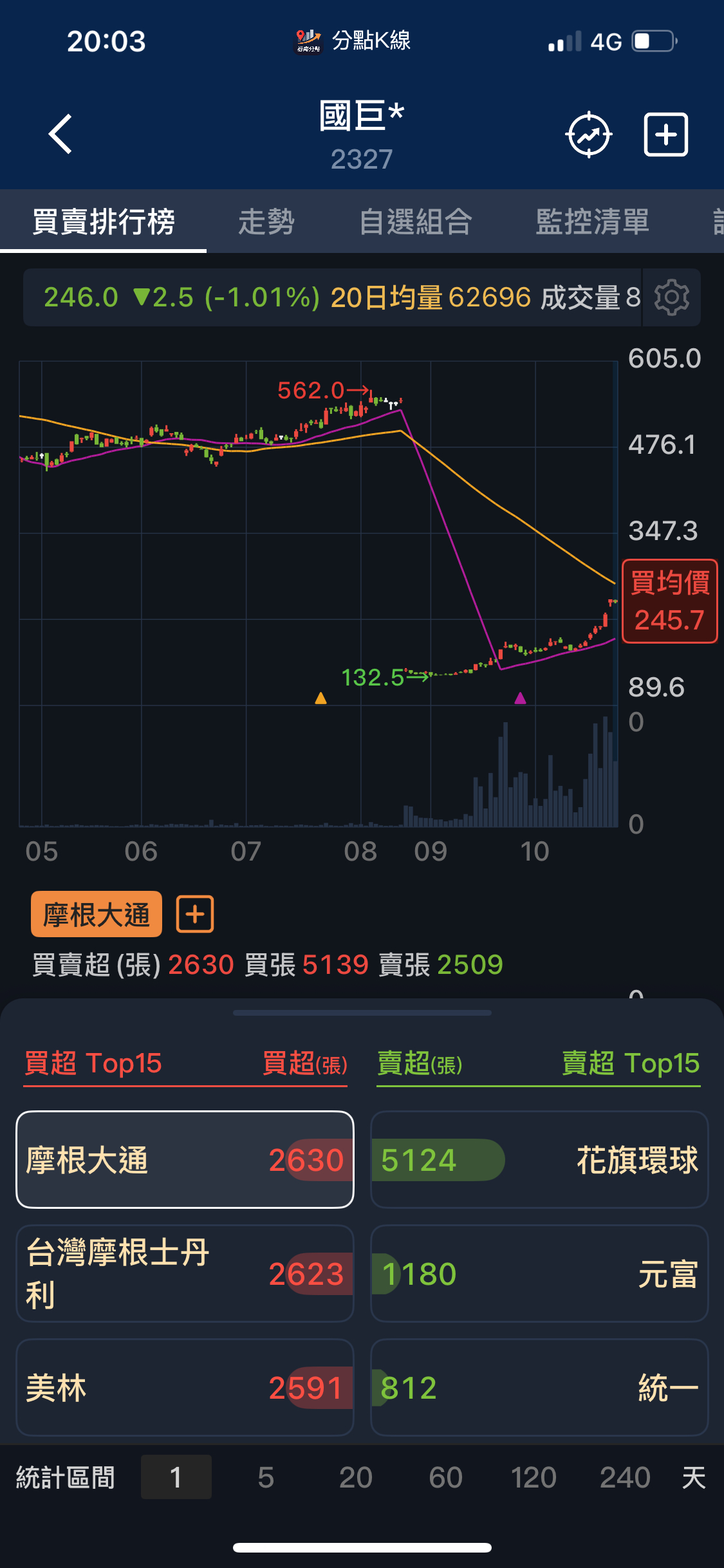This screenshot has width=724, height=1568.
Task: Select the 摩根大通 row in 買超 Top15
Action: (185, 1159)
